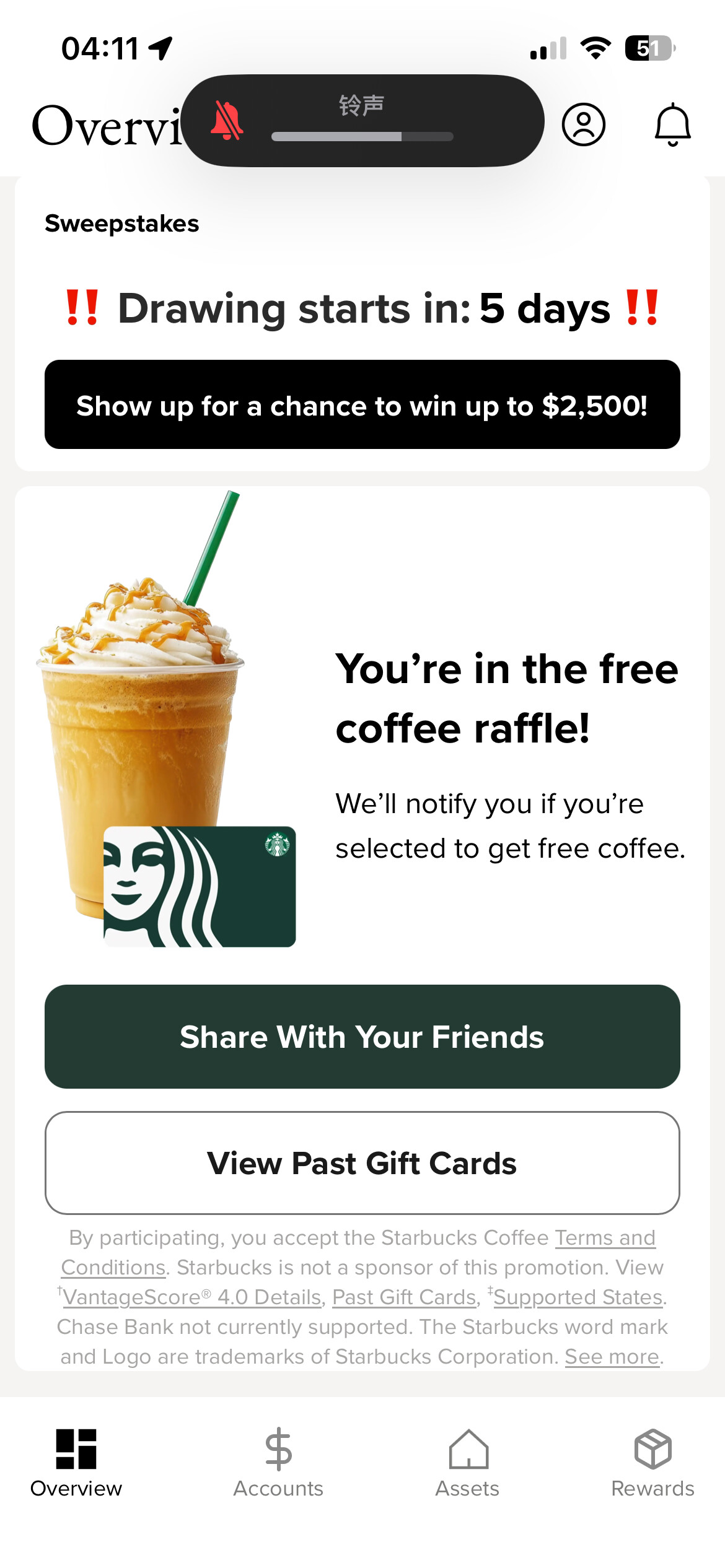Image resolution: width=725 pixels, height=1568 pixels.
Task: View VantageScore 4.0 Details link
Action: 192,1297
